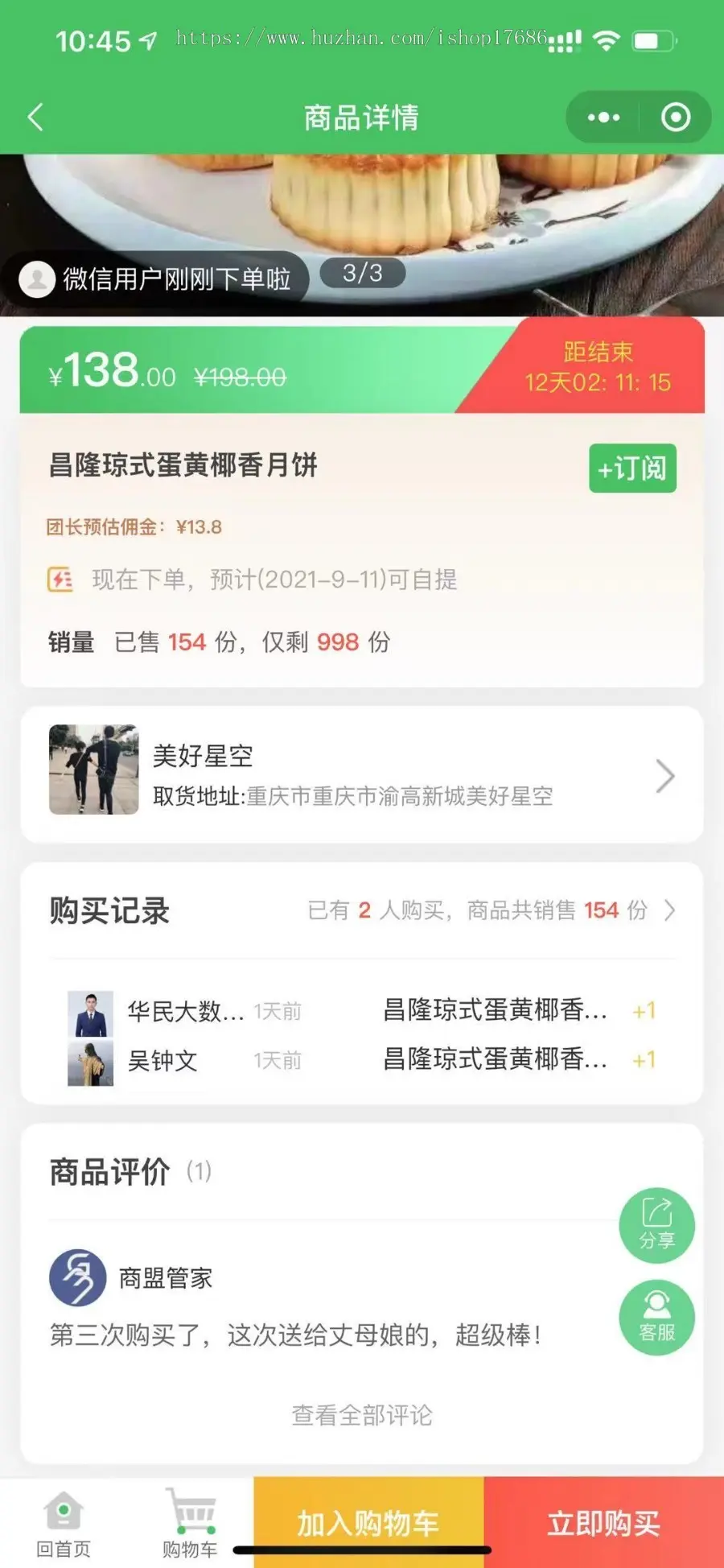Open the mini program more-options menu
The image size is (724, 1568).
click(603, 118)
